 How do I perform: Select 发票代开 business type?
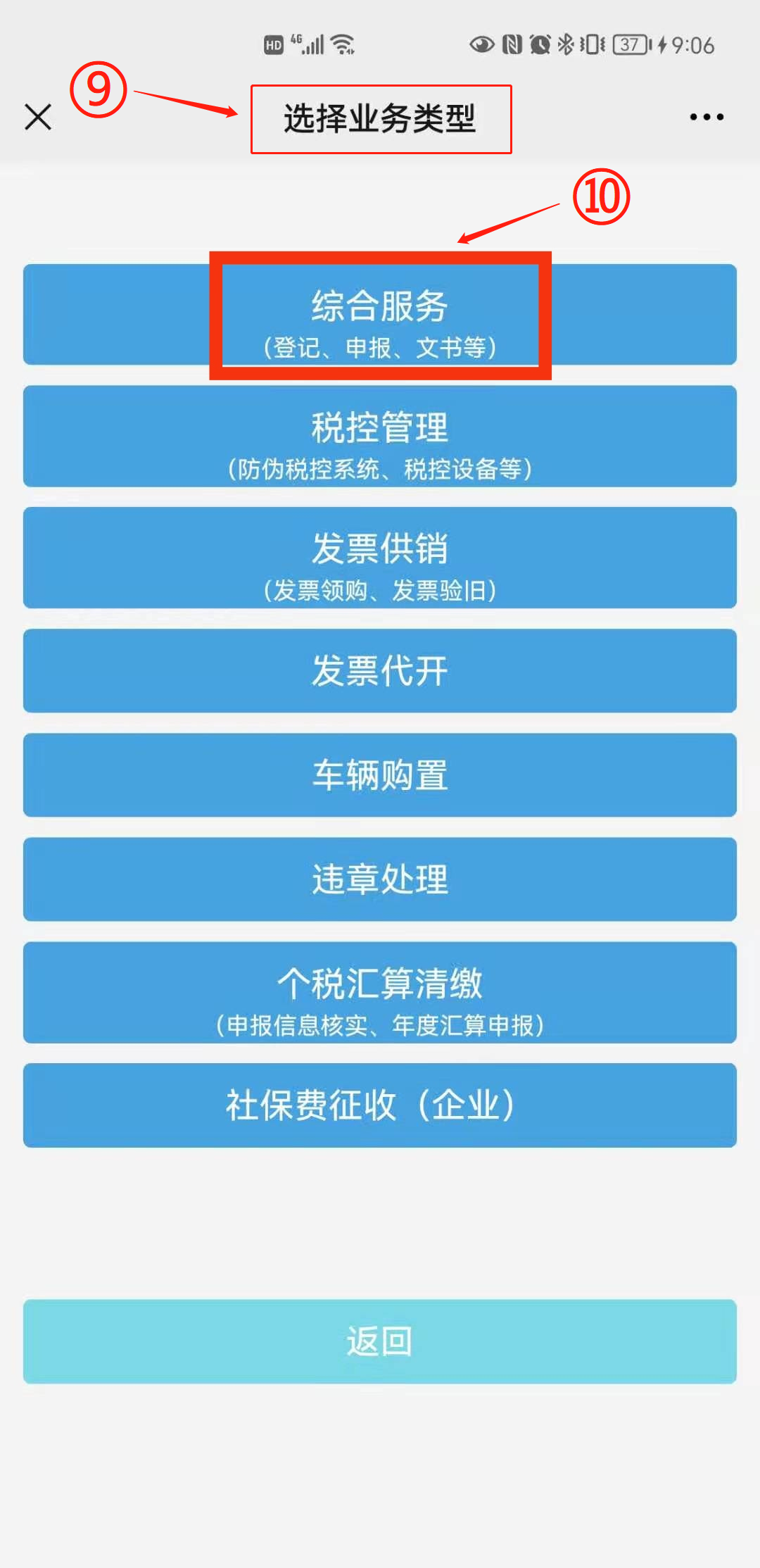(x=380, y=670)
